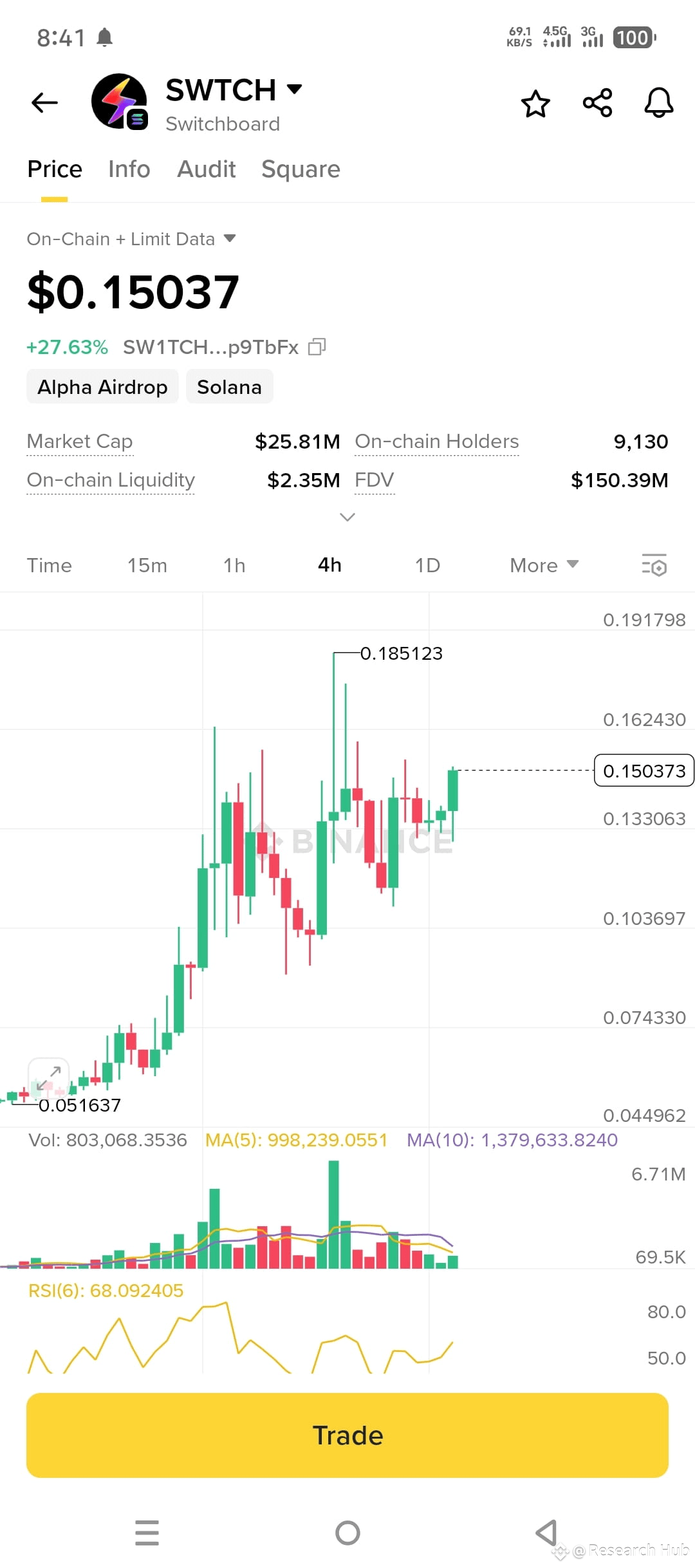The width and height of the screenshot is (695, 1568).
Task: Expand additional market stats chevron
Action: [x=347, y=517]
